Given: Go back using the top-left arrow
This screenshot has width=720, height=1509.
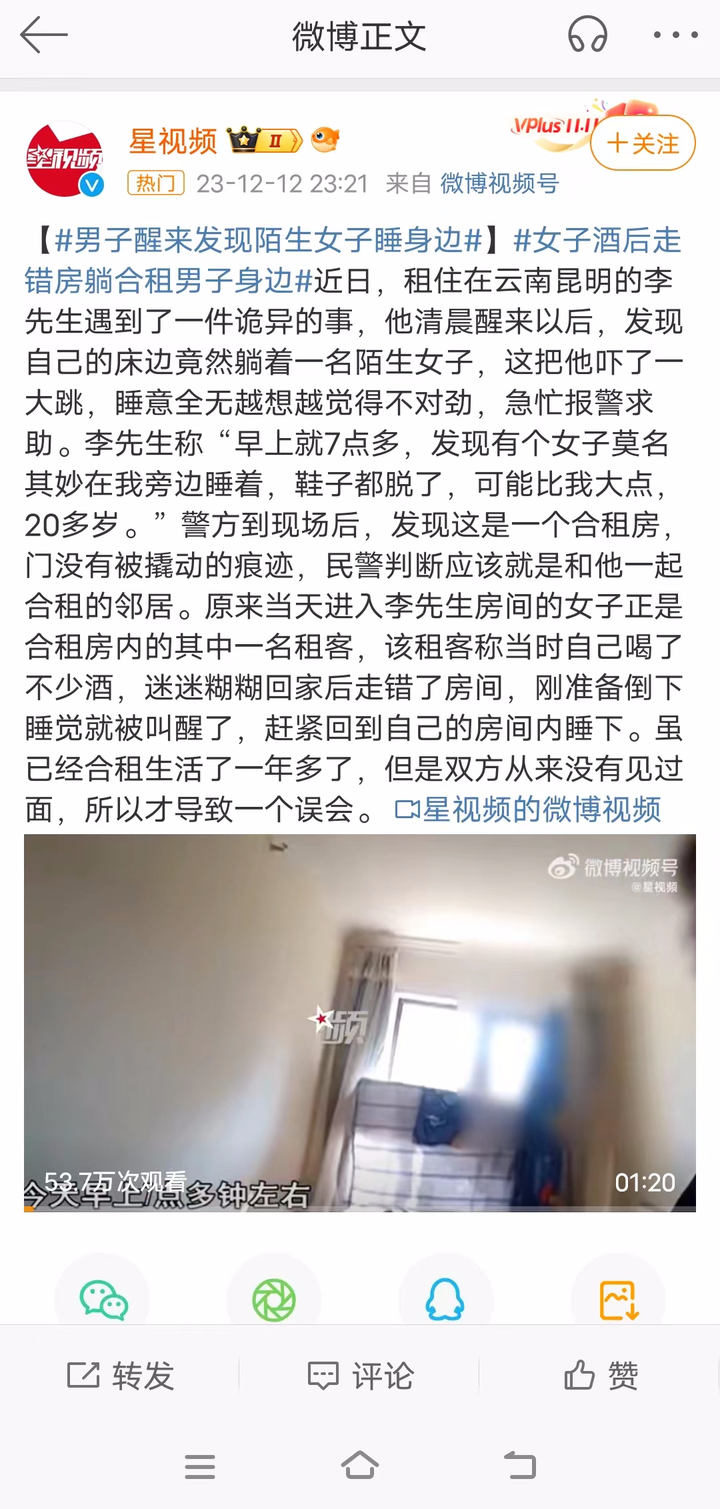Looking at the screenshot, I should (43, 36).
